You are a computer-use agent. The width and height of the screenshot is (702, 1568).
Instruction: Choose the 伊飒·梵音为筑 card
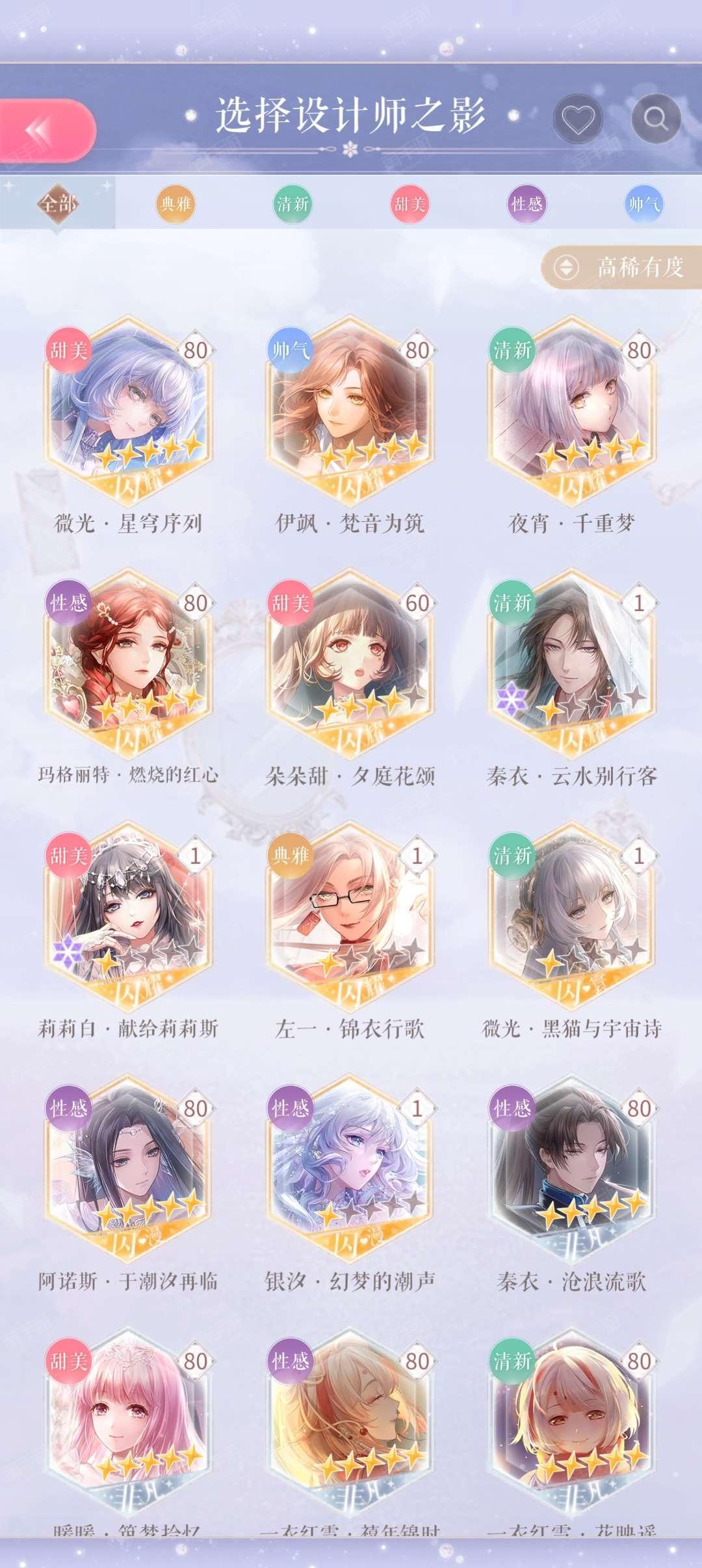[x=350, y=426]
